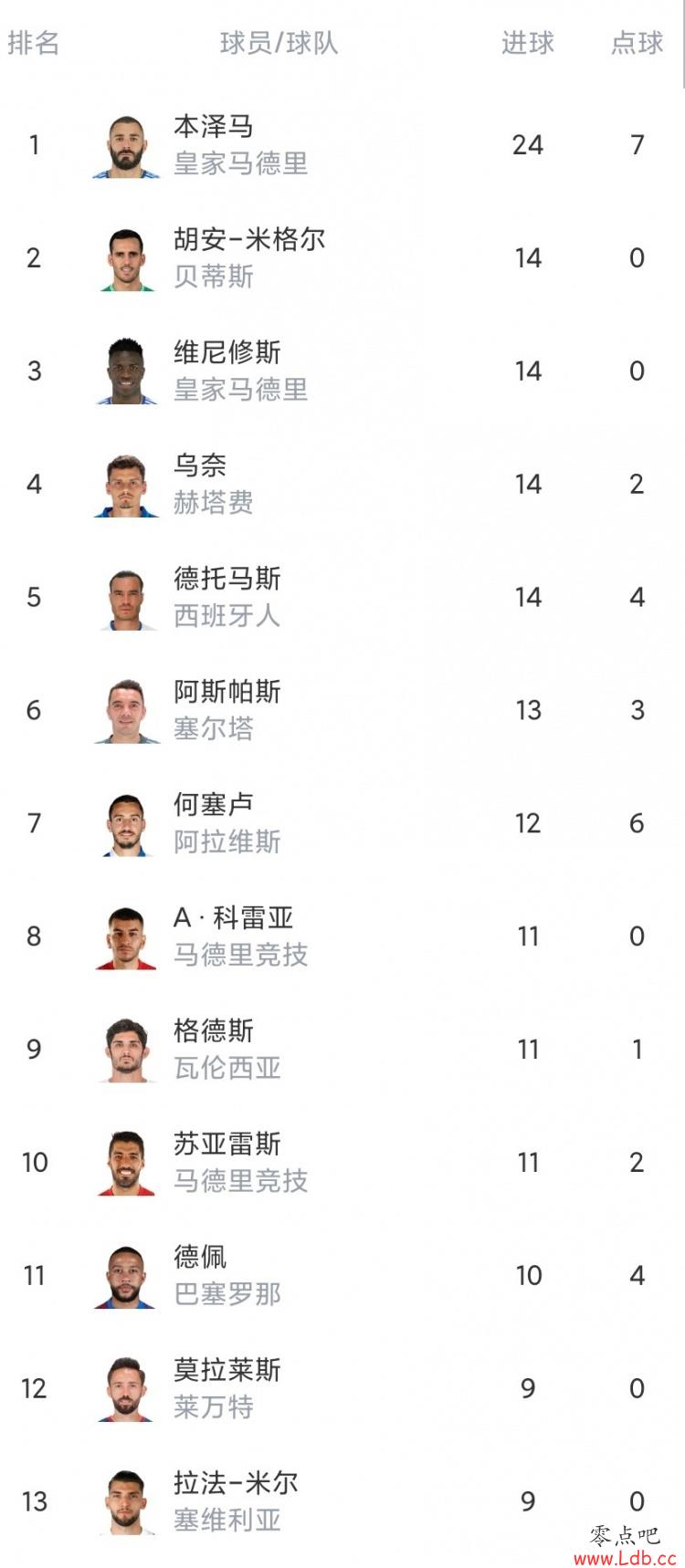Open 本泽马's player row
Viewport: 685px width, 1568px height.
(x=342, y=145)
